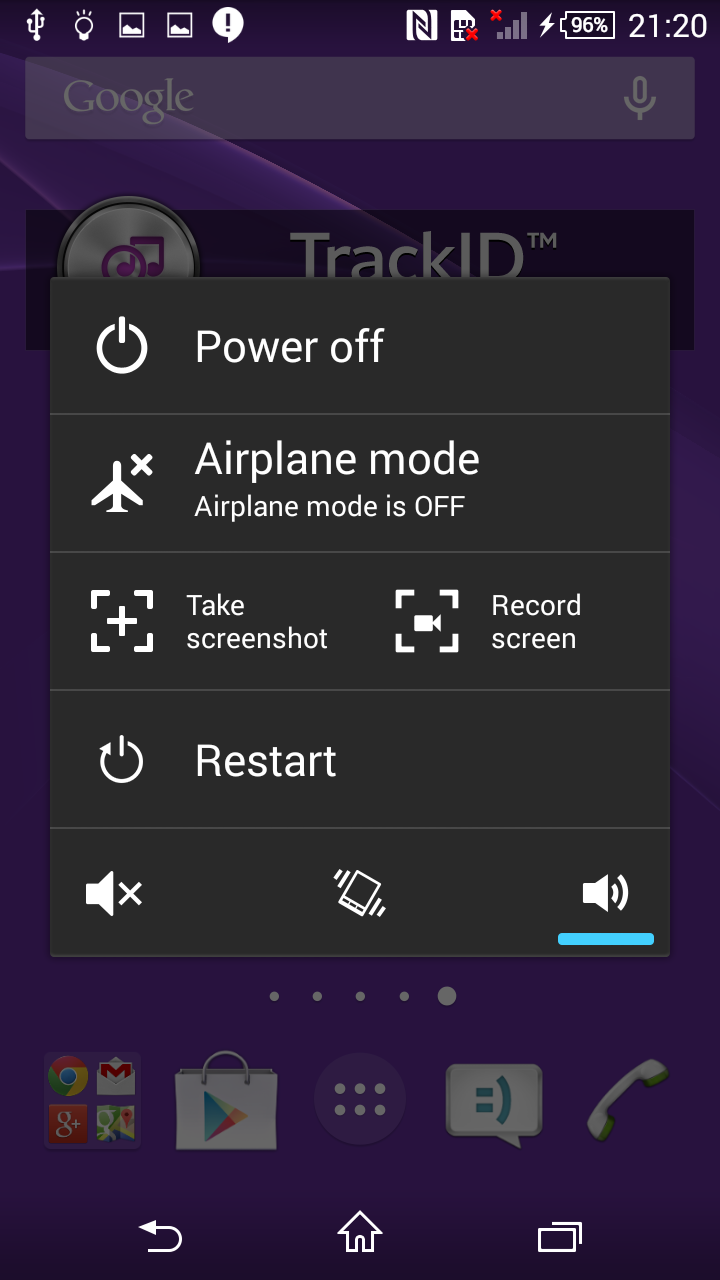Select the sound-on ringer mode
The height and width of the screenshot is (1280, 720).
[x=605, y=893]
